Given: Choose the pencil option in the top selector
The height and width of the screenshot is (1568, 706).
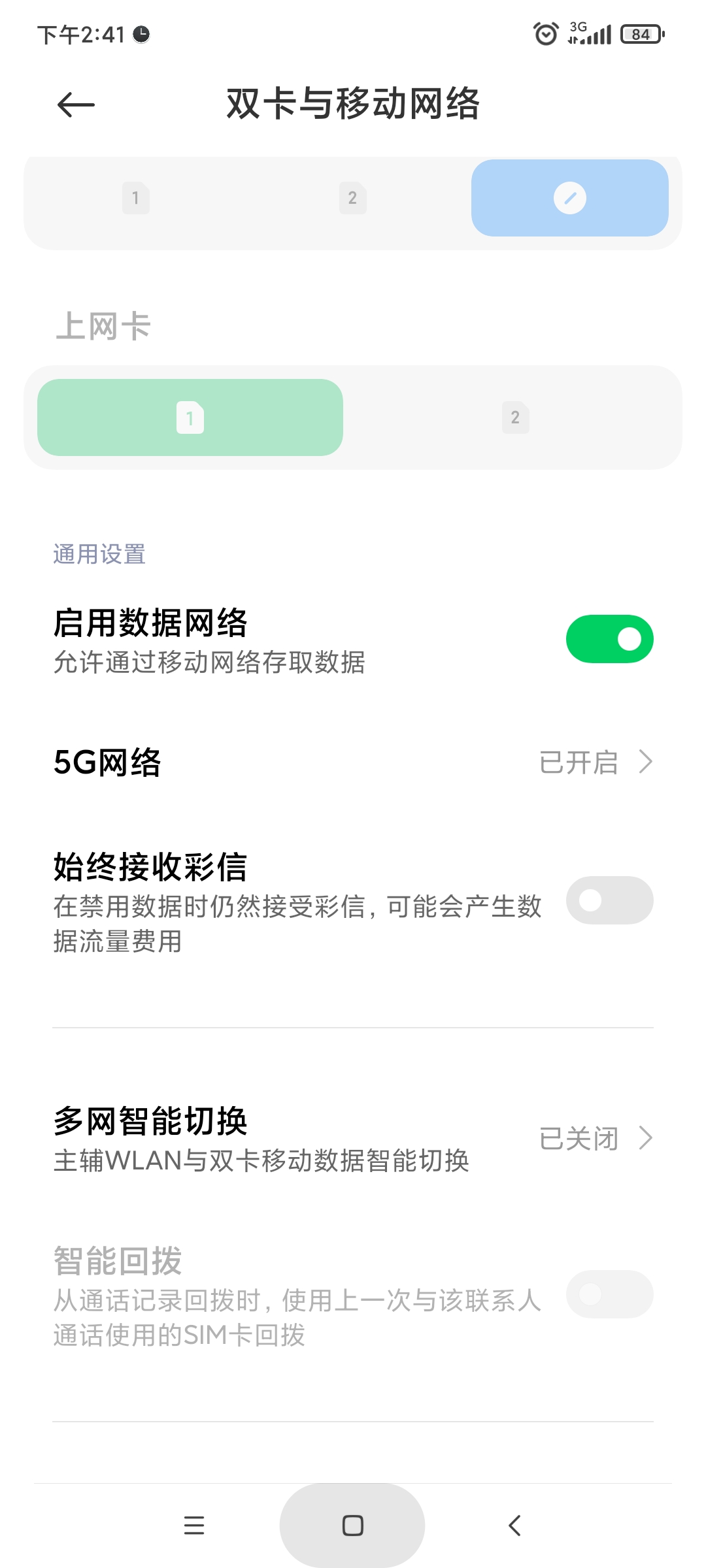Looking at the screenshot, I should coord(569,198).
